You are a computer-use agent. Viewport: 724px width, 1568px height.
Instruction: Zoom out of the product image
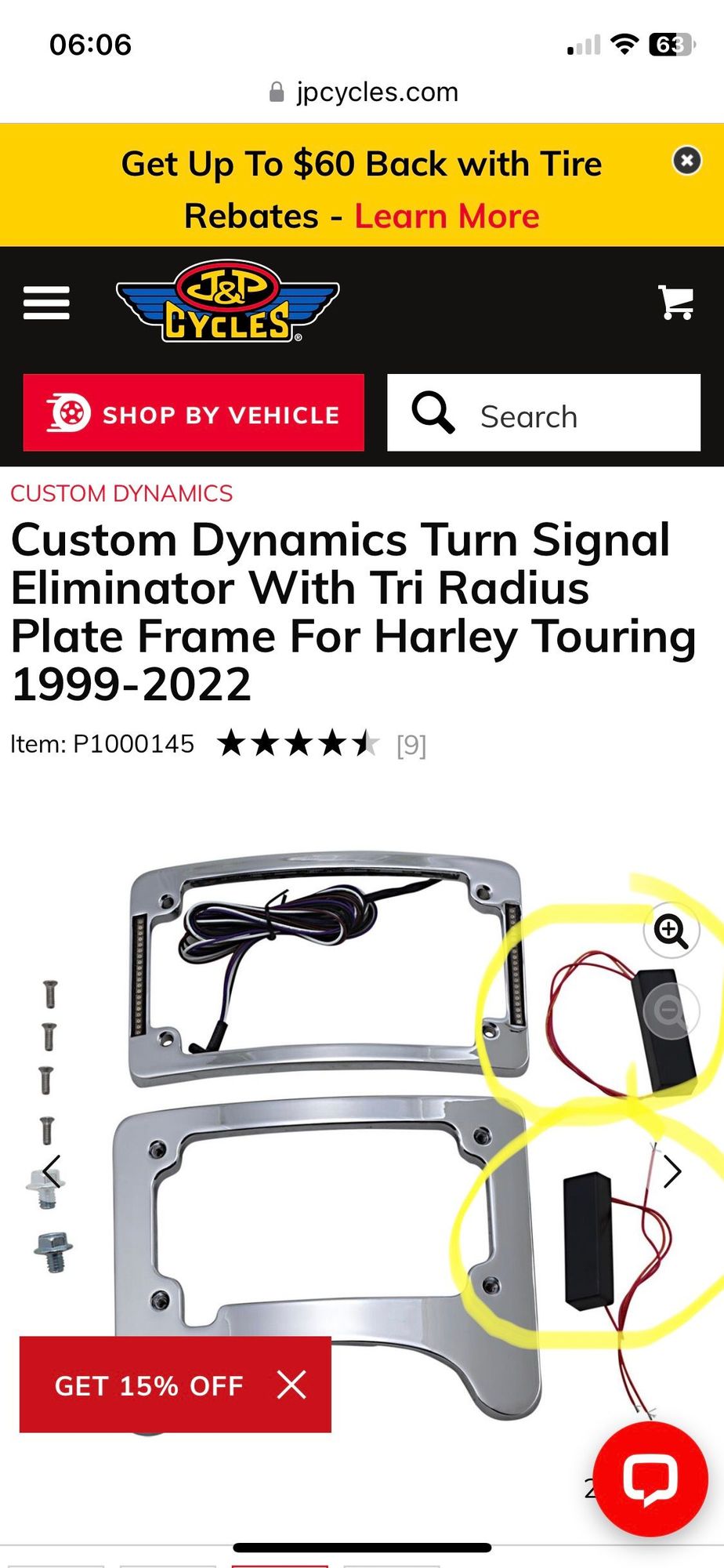click(x=671, y=1011)
